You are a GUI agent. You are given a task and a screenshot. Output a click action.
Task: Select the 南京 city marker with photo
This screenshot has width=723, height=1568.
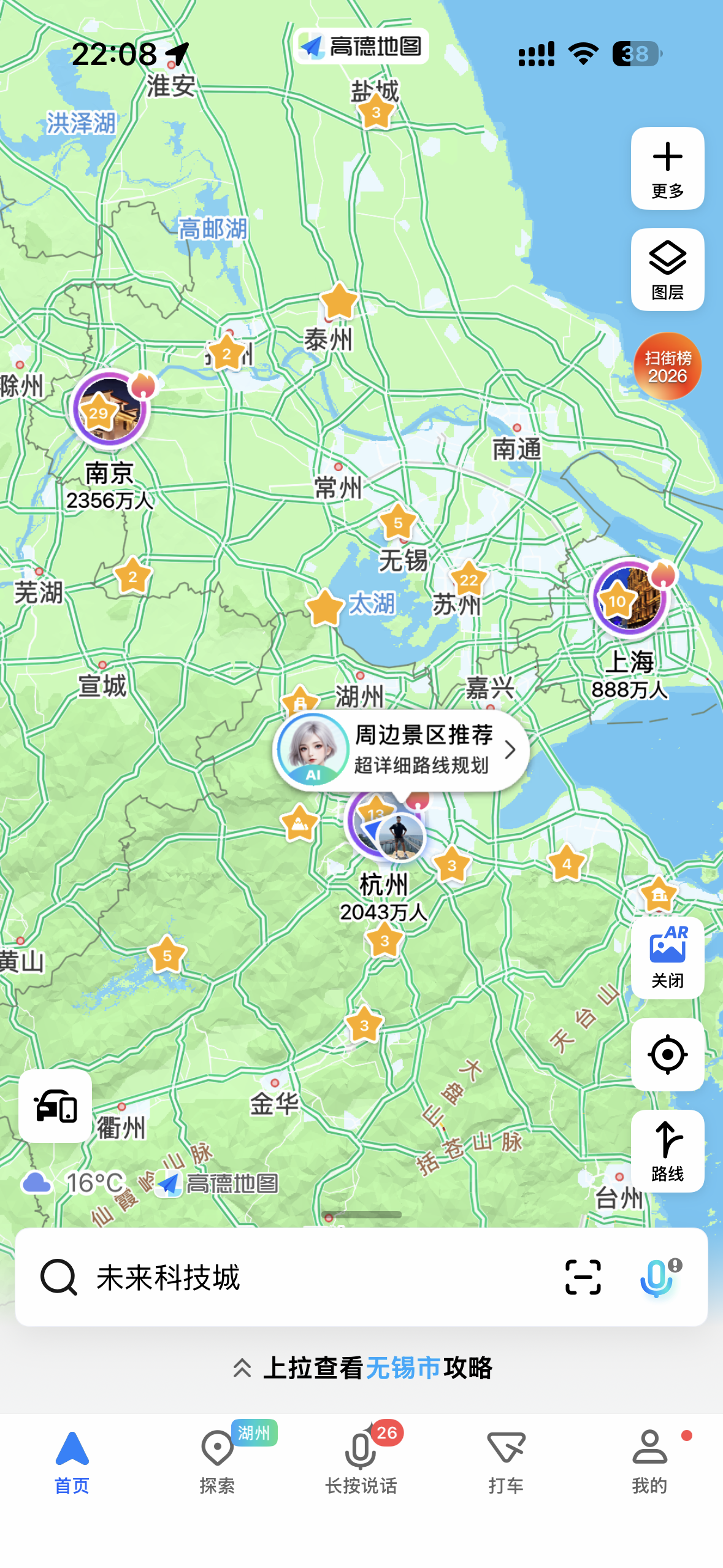click(x=110, y=409)
